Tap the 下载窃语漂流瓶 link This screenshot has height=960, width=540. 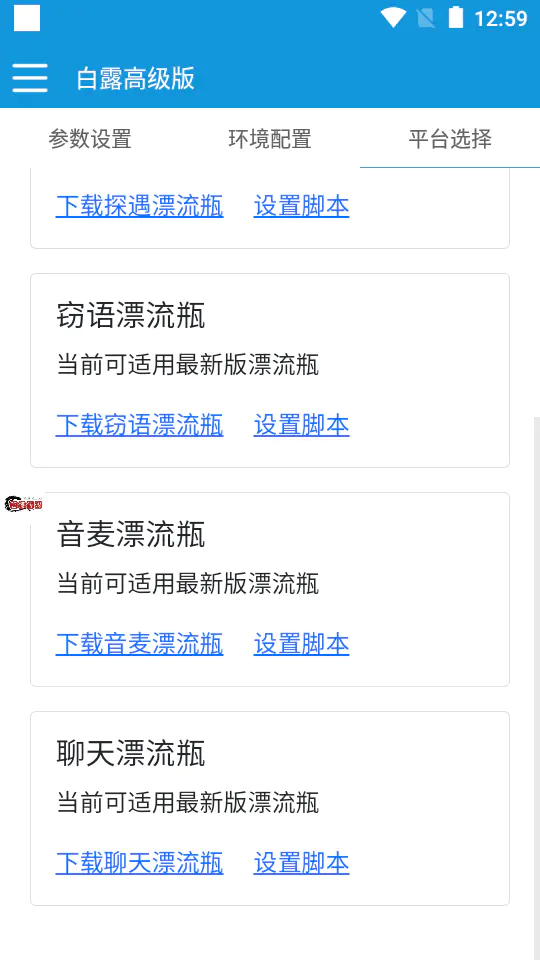tap(140, 425)
